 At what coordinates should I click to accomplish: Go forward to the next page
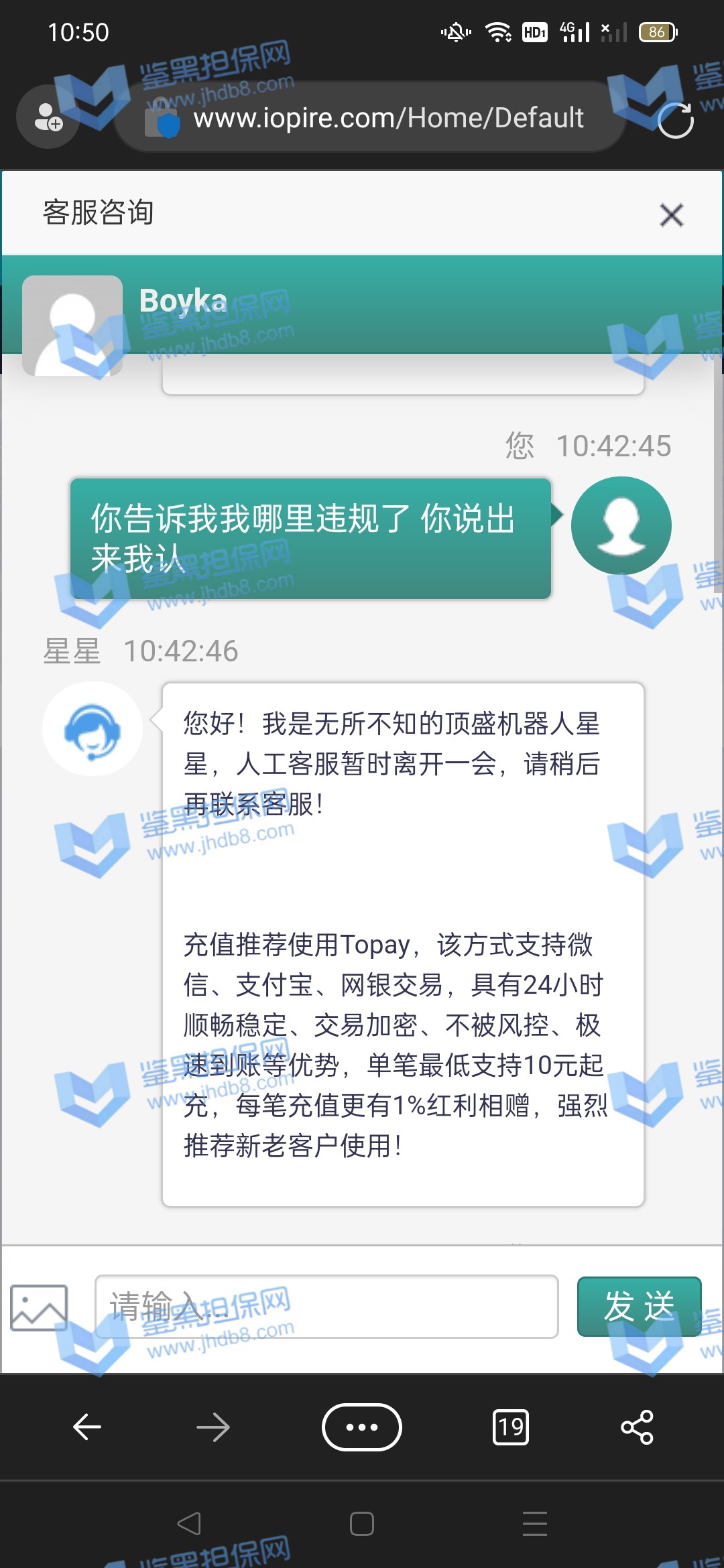click(x=213, y=1427)
